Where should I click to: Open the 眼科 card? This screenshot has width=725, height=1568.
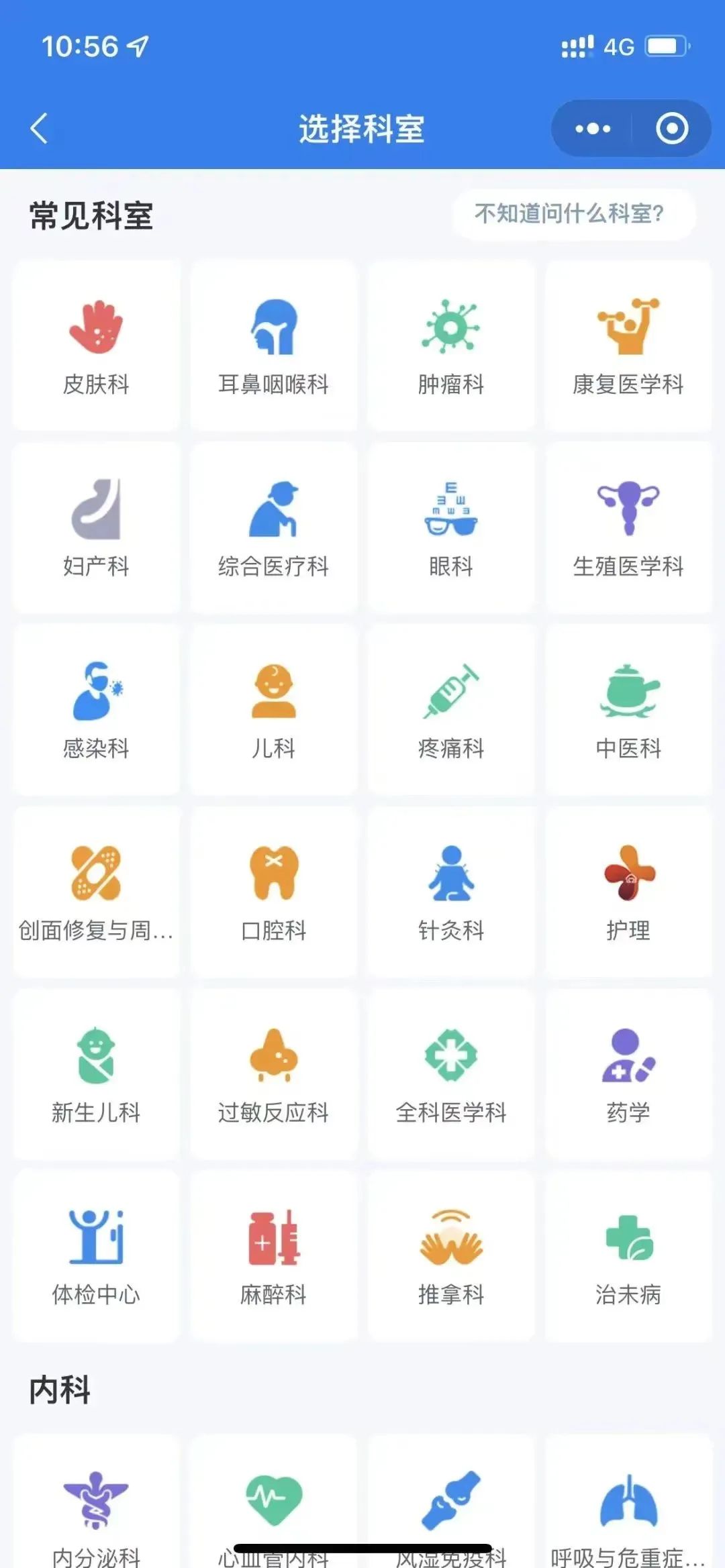[450, 527]
